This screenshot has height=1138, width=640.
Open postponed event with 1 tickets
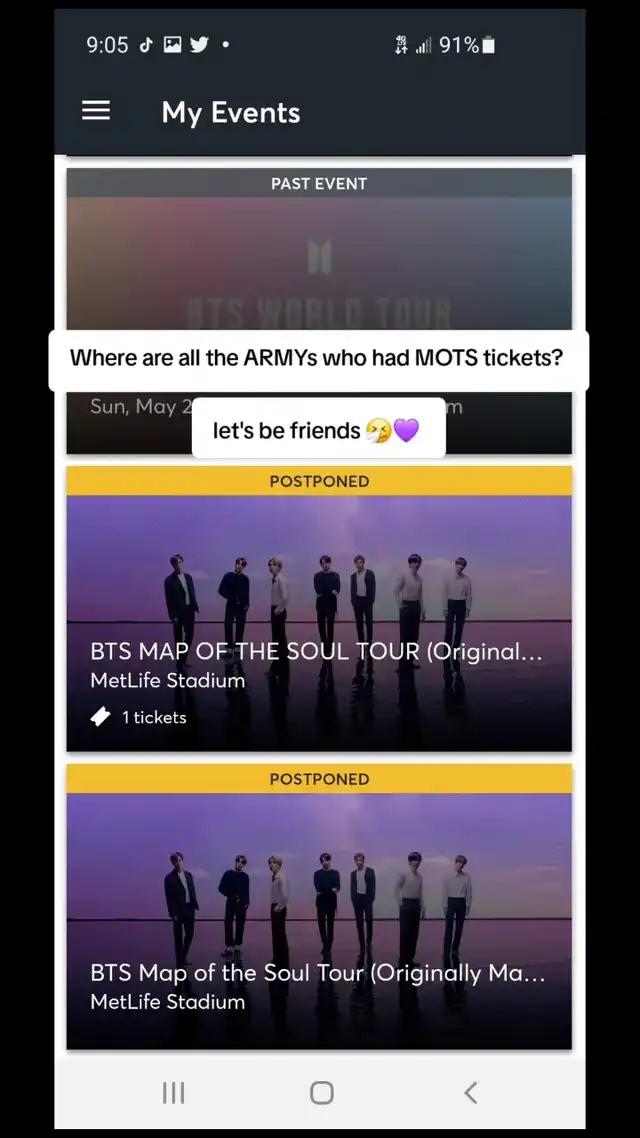click(x=319, y=620)
